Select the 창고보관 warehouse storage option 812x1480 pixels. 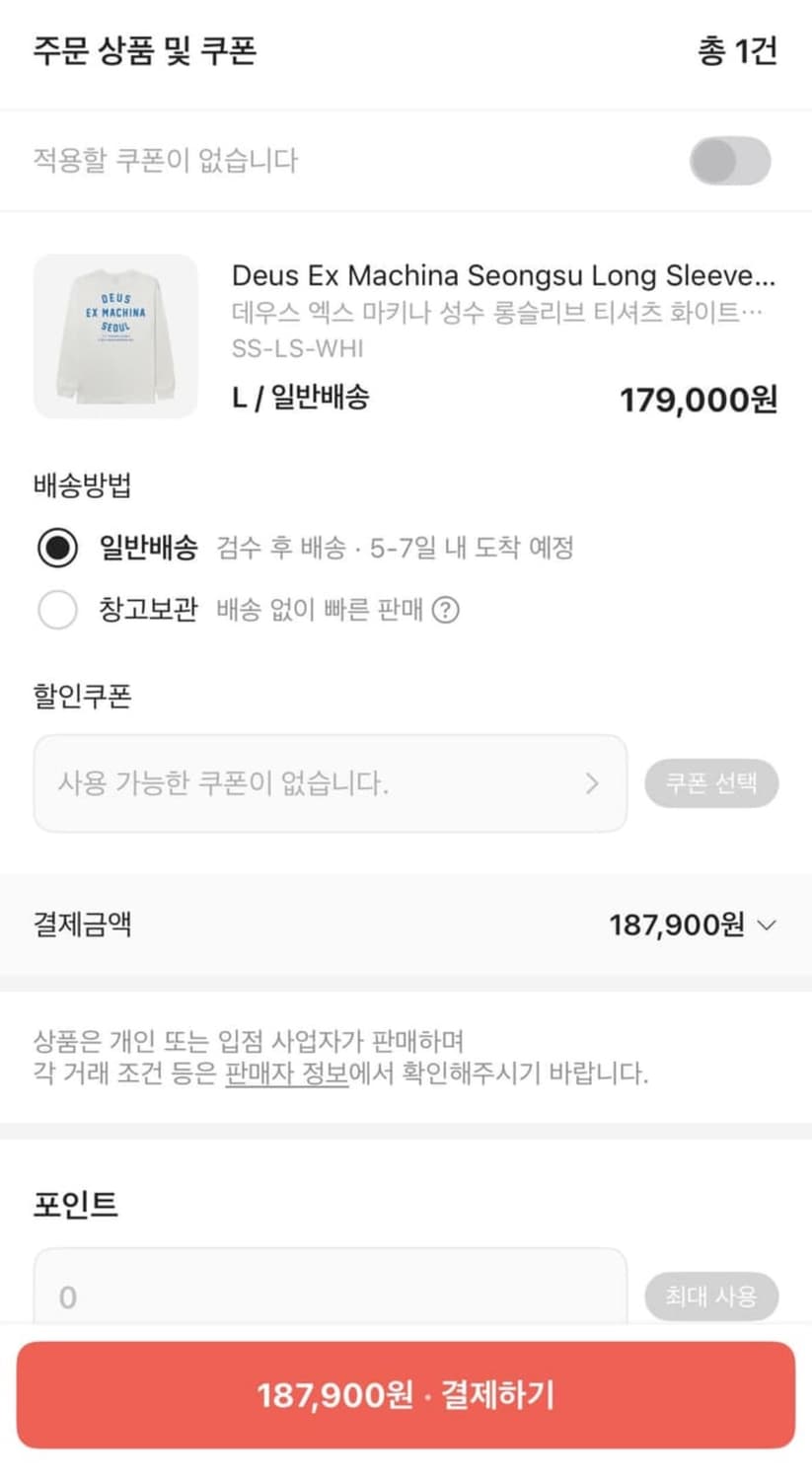(x=58, y=610)
